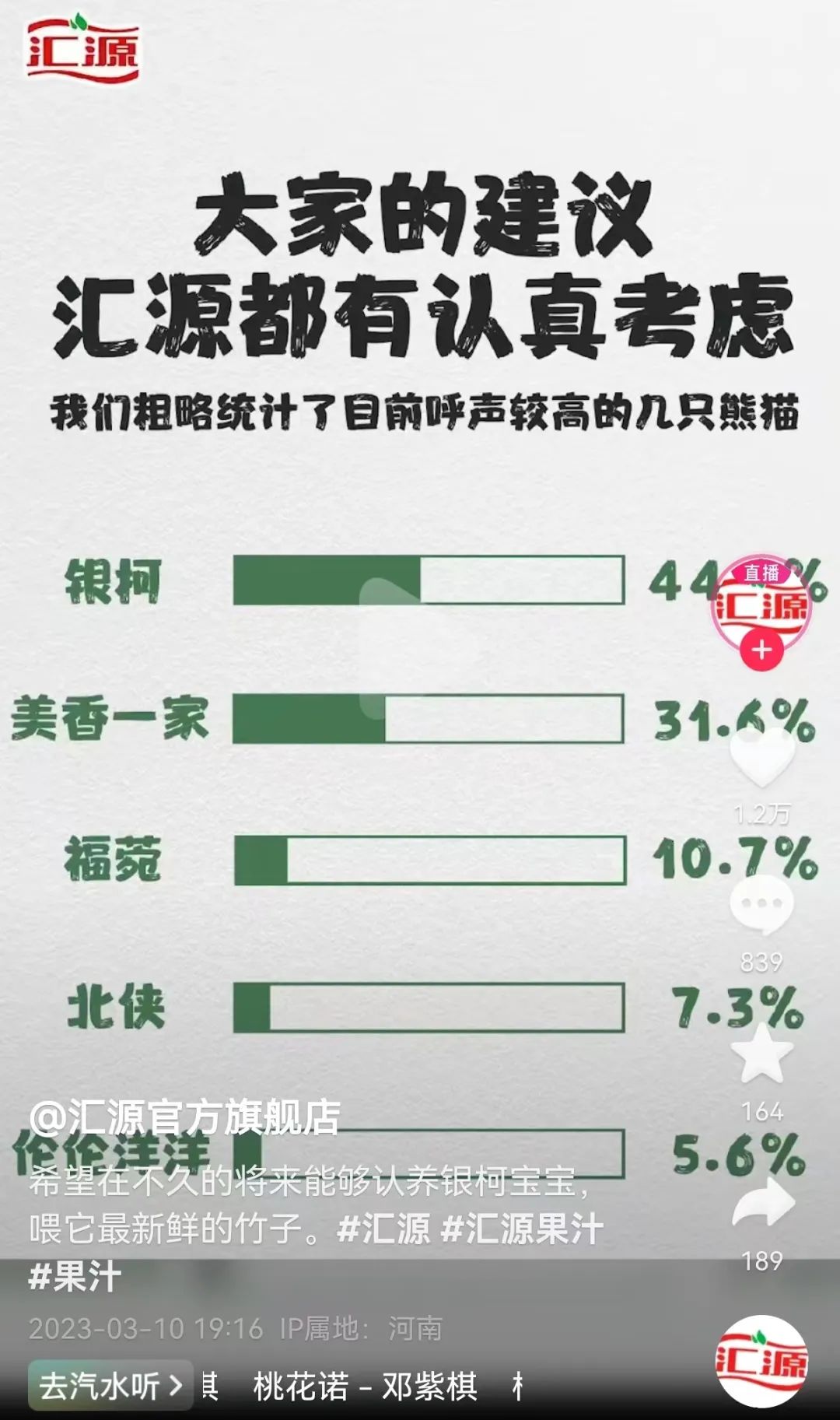
Task: Follow 汇源 with the red plus button
Action: pyautogui.click(x=761, y=650)
